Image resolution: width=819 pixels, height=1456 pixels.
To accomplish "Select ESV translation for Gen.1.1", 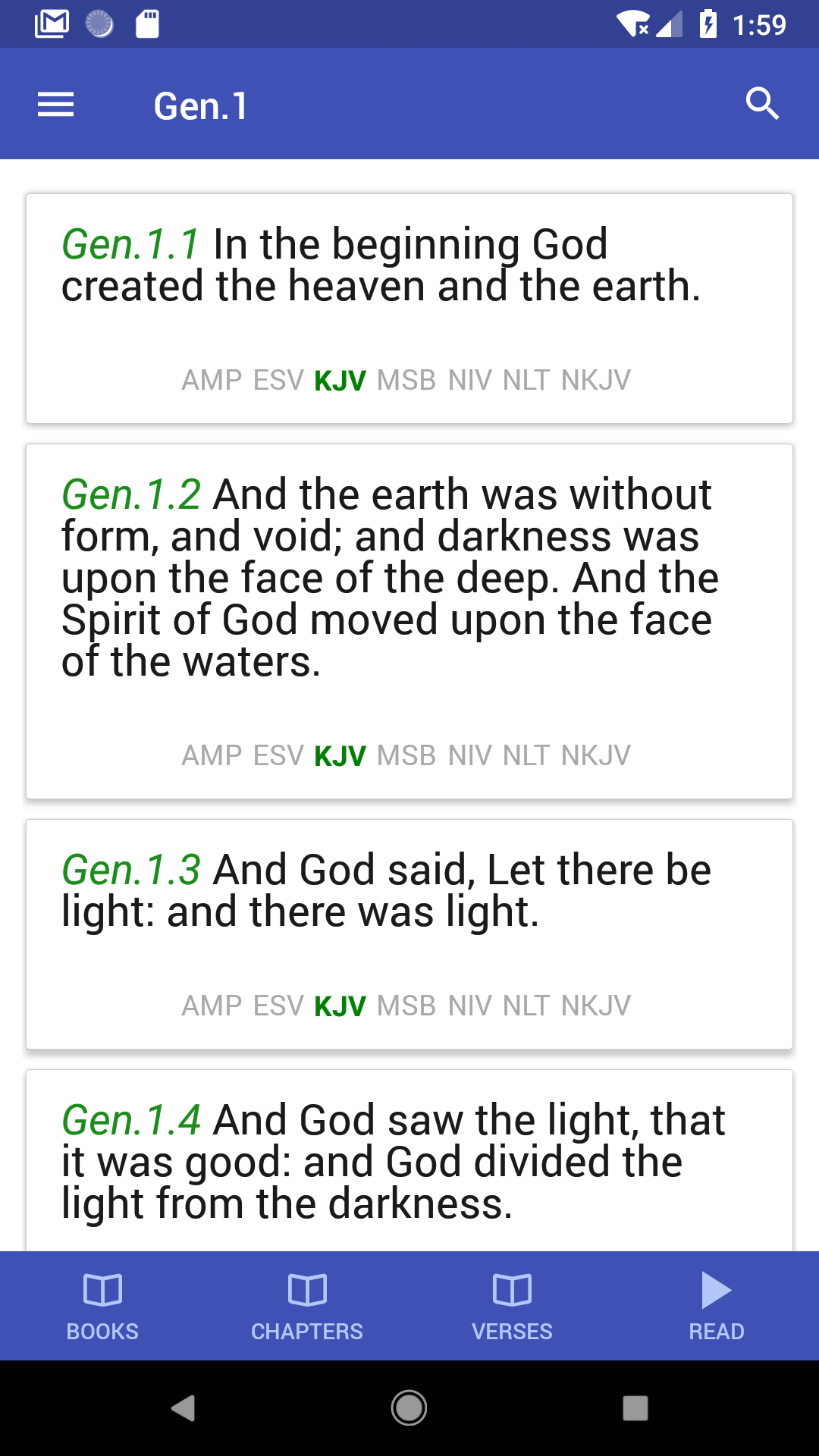I will (278, 380).
